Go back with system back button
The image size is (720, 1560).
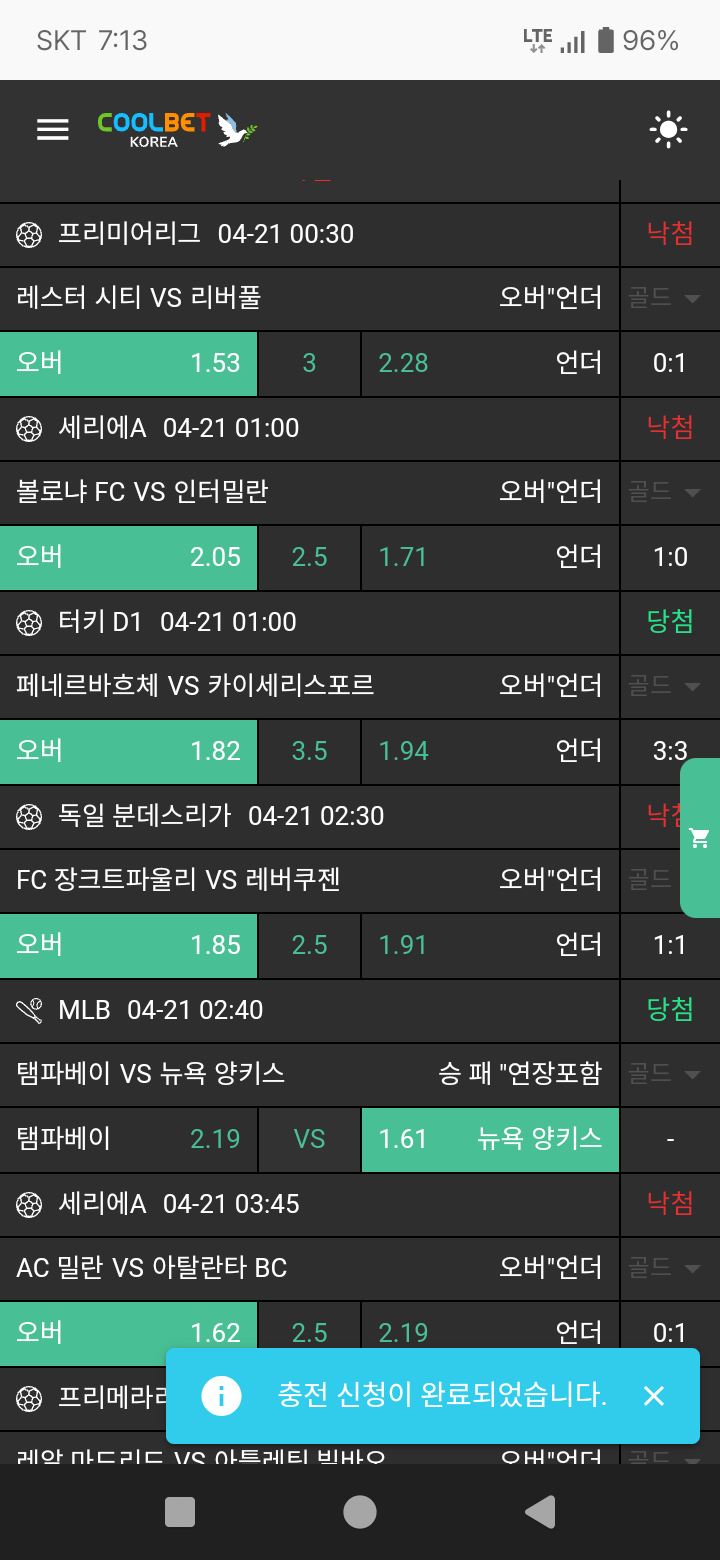540,1512
